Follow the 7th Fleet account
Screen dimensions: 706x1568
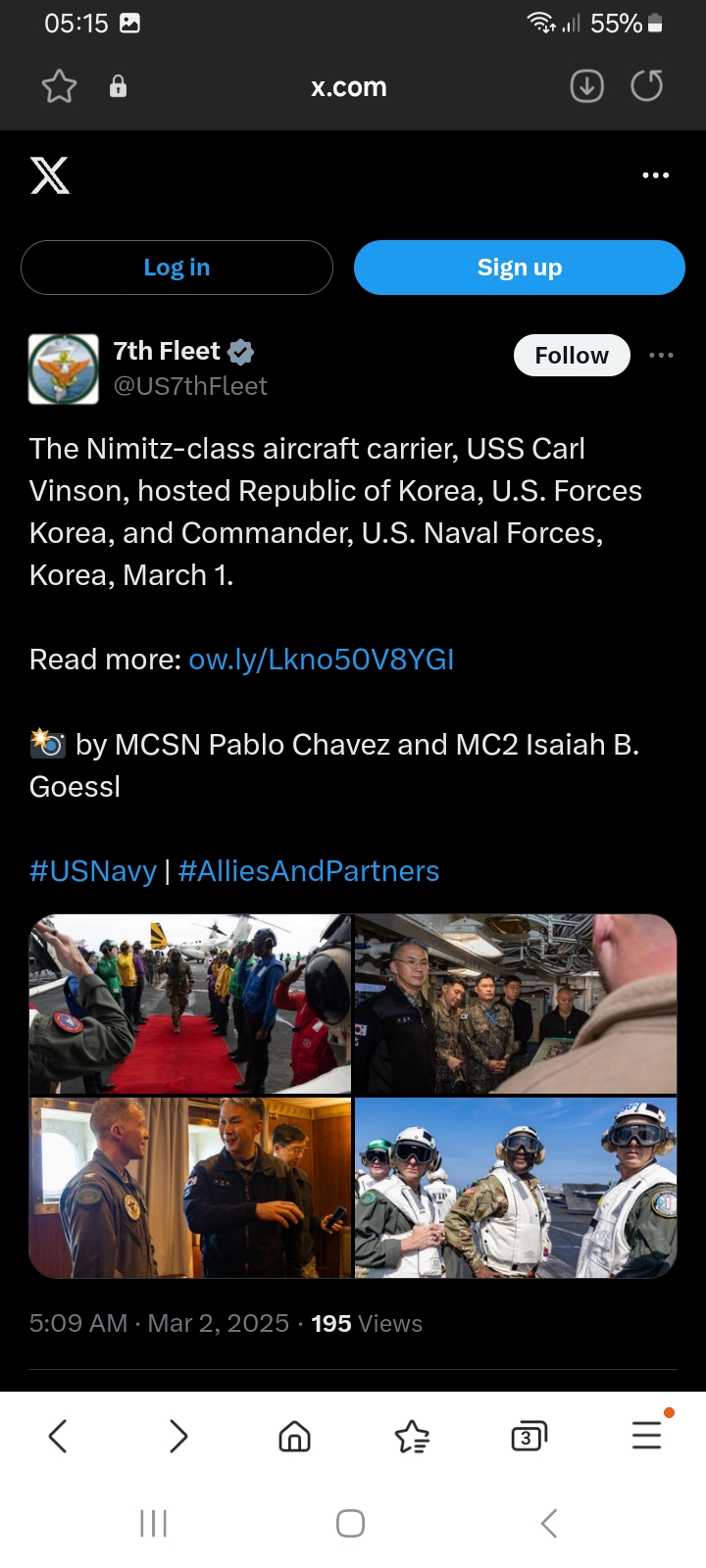[572, 355]
